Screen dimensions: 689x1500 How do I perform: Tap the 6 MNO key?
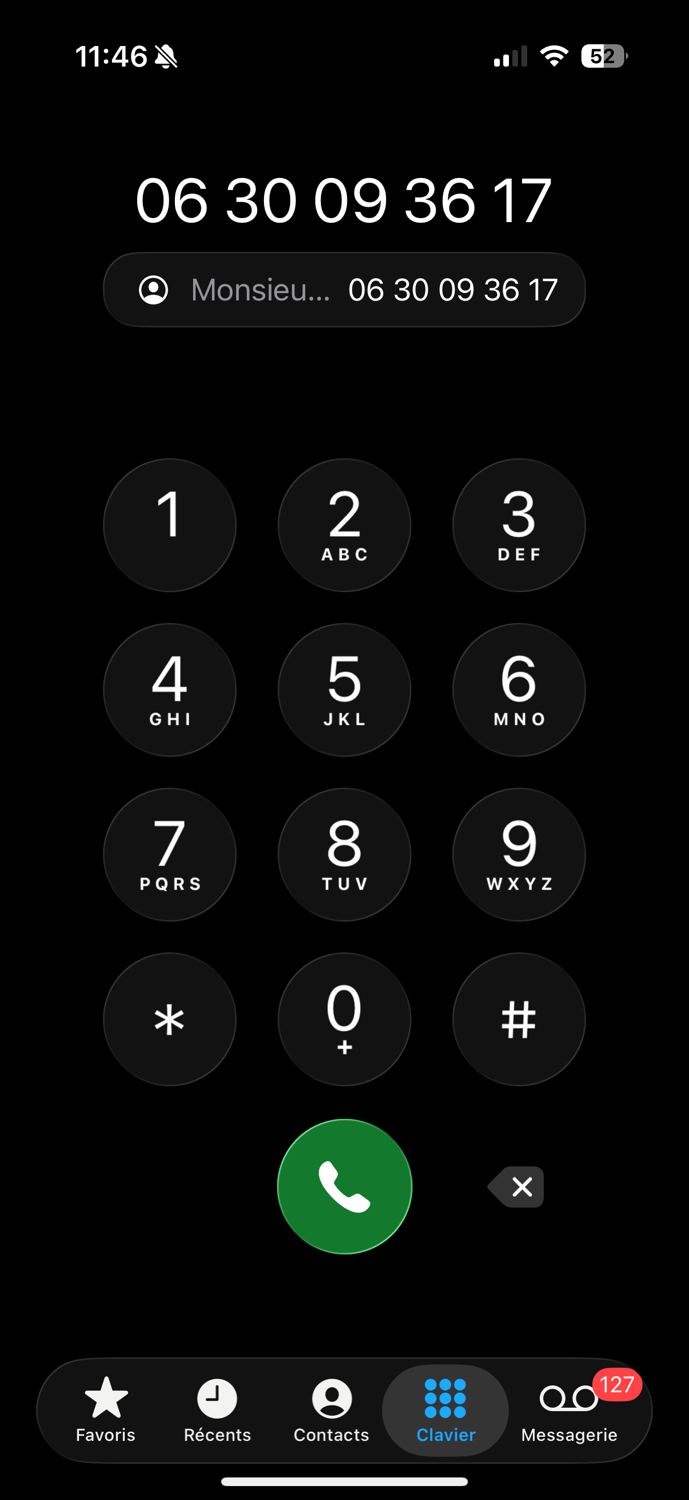pyautogui.click(x=518, y=690)
